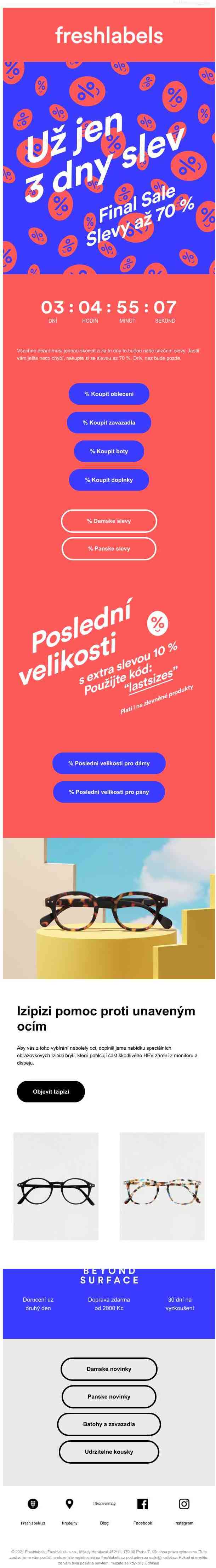Screen dimensions: 216x1568
Task: Open the Prodejny location pin
Action: [69, 1504]
